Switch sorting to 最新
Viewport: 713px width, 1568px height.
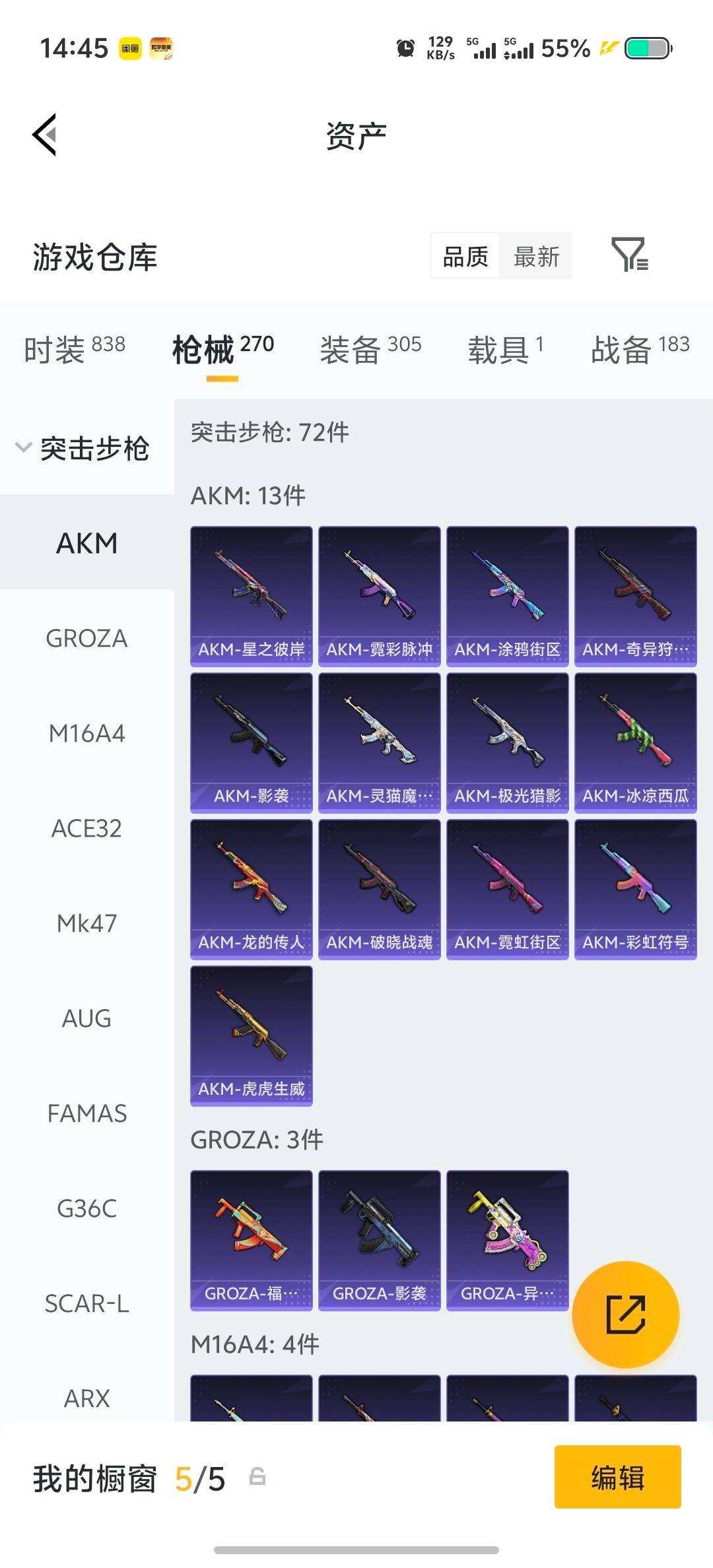[536, 256]
